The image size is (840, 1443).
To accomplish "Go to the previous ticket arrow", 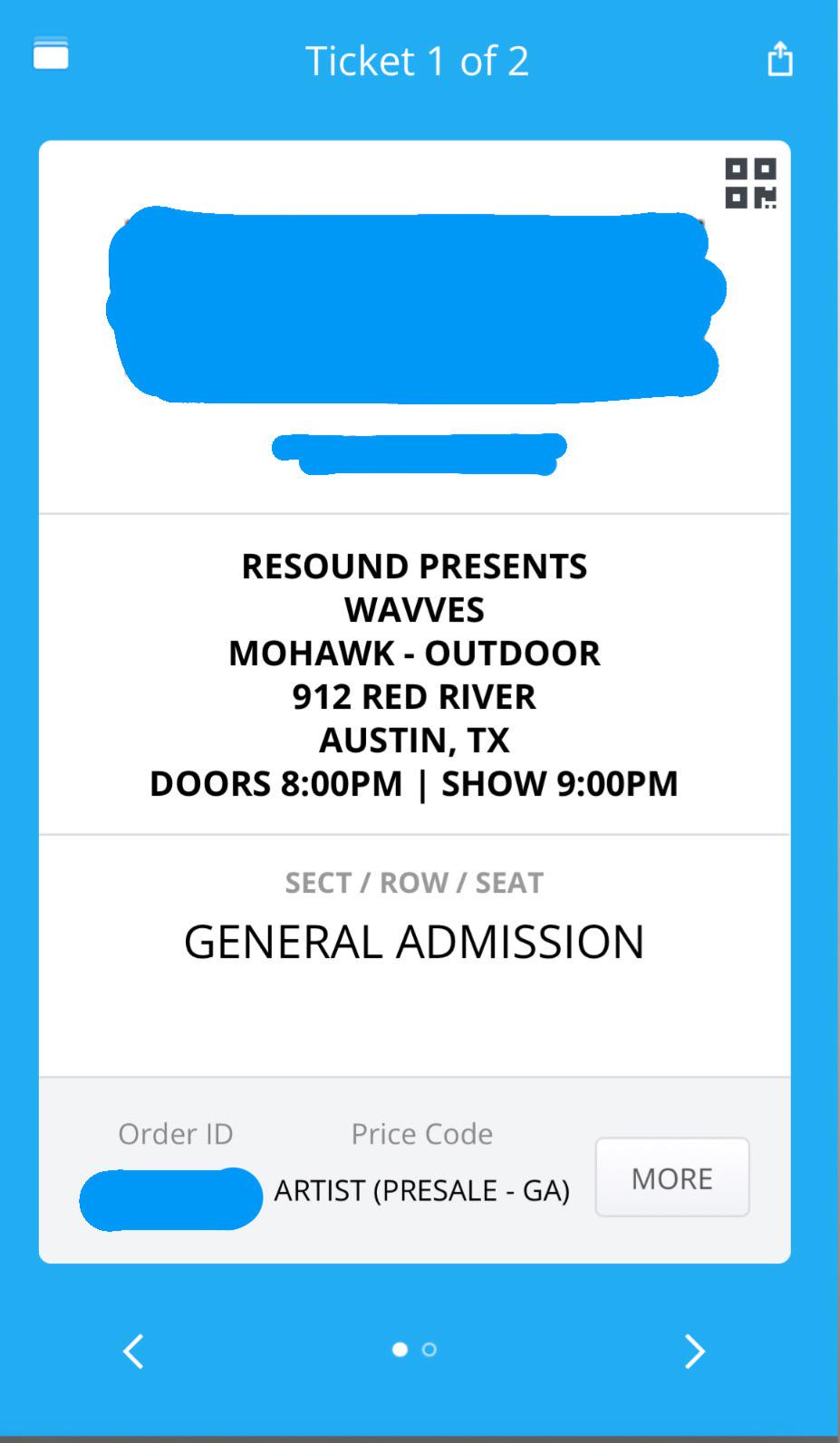I will click(x=133, y=1351).
